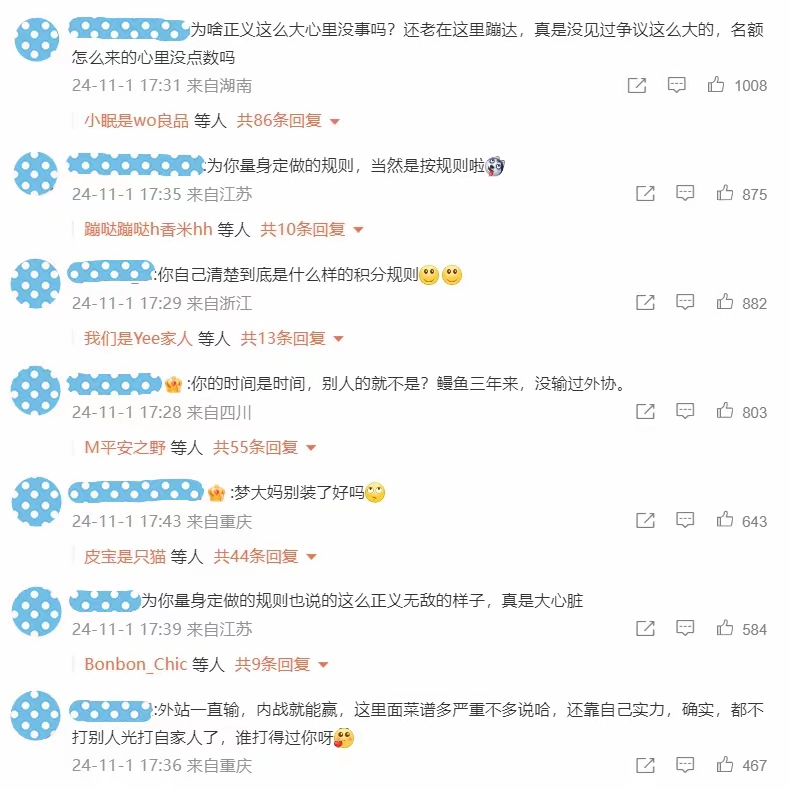The height and width of the screenshot is (790, 790).
Task: Like the comment with 1008 likes
Action: pyautogui.click(x=716, y=85)
